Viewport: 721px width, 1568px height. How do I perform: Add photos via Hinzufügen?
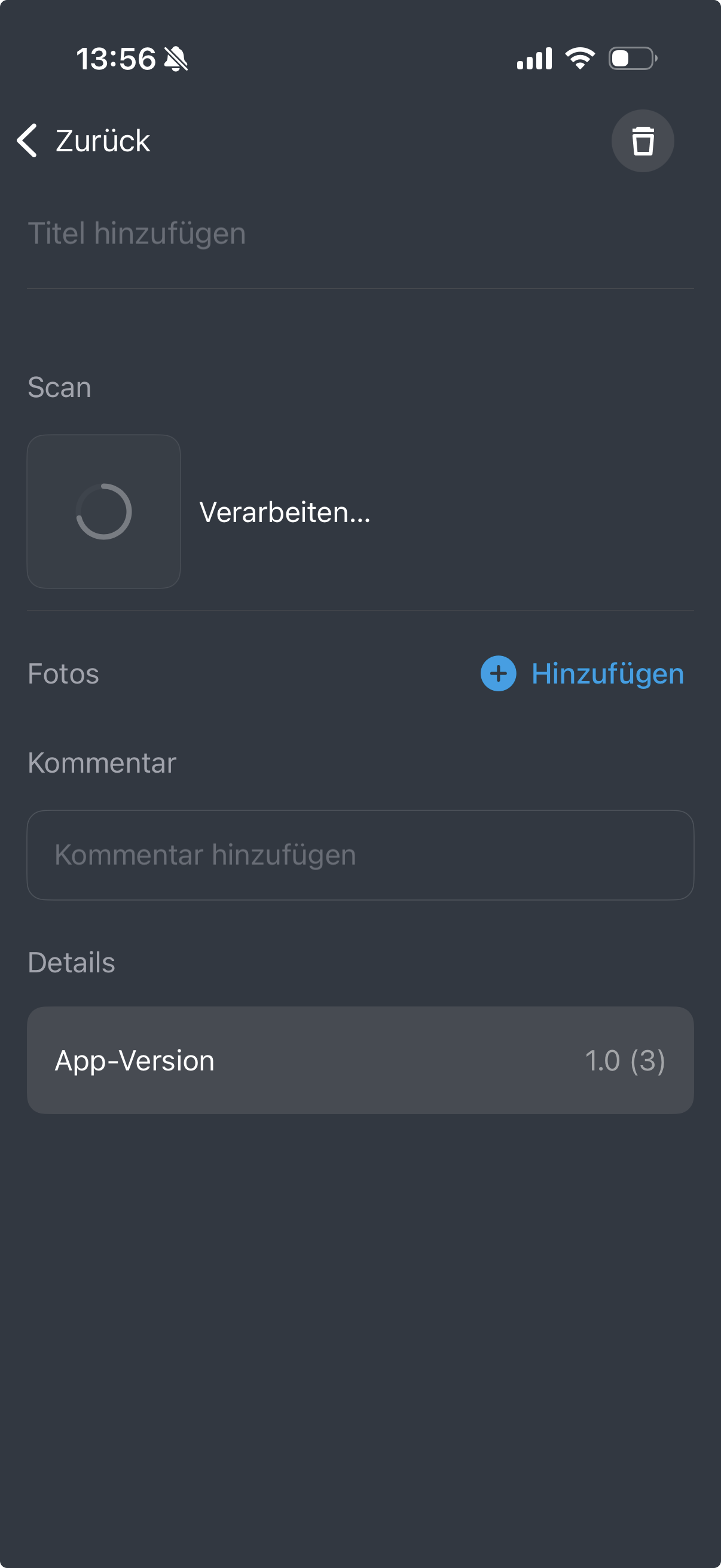pyautogui.click(x=582, y=673)
